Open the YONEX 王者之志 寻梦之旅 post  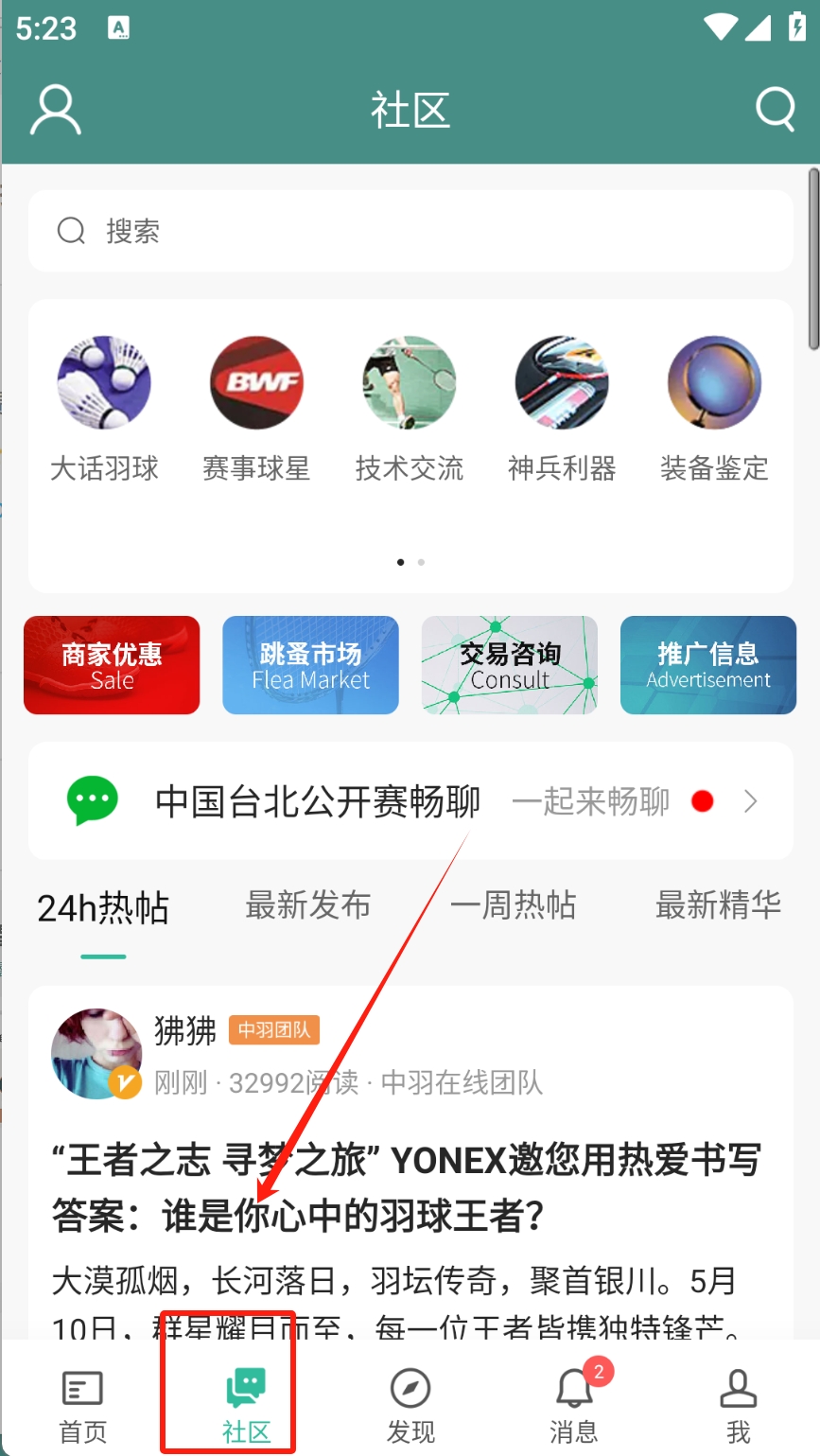(407, 1187)
